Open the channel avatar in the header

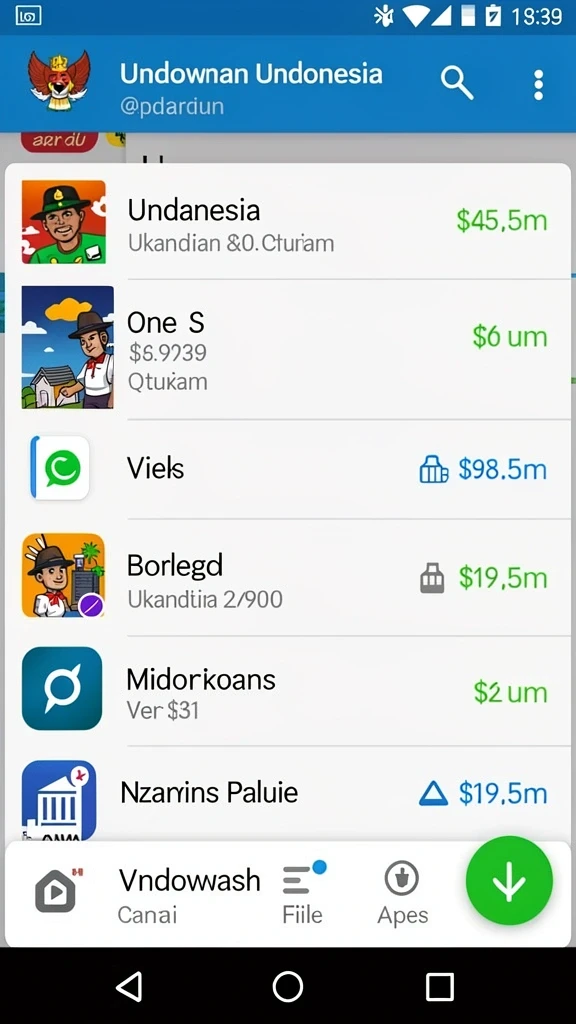pyautogui.click(x=60, y=81)
